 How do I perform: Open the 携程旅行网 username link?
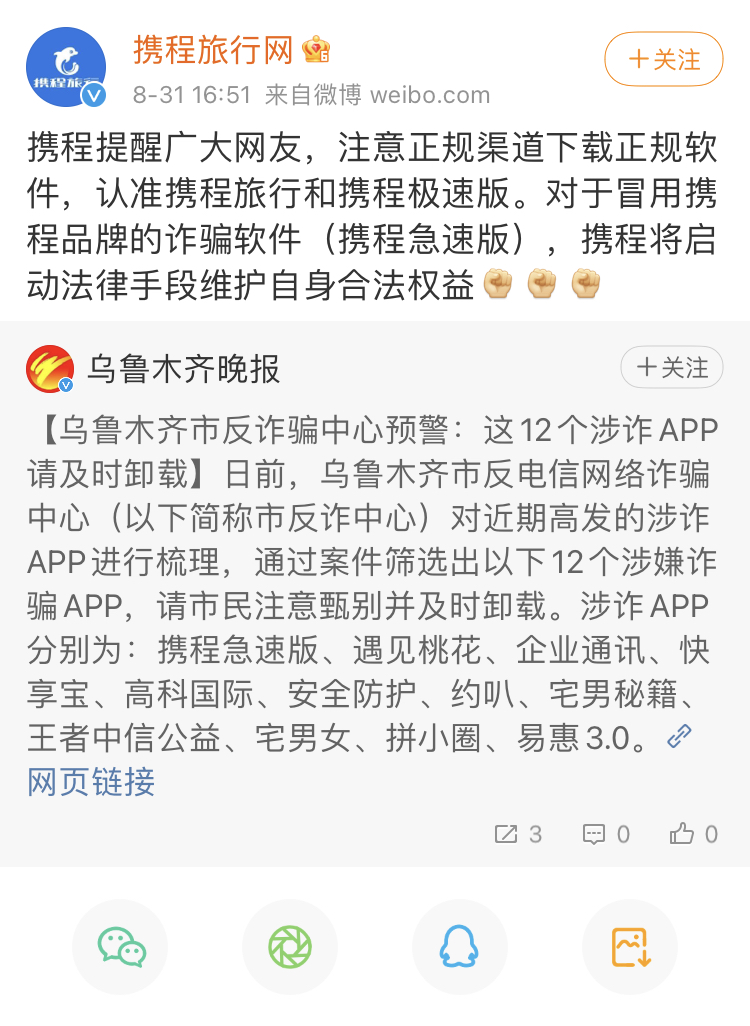click(213, 50)
